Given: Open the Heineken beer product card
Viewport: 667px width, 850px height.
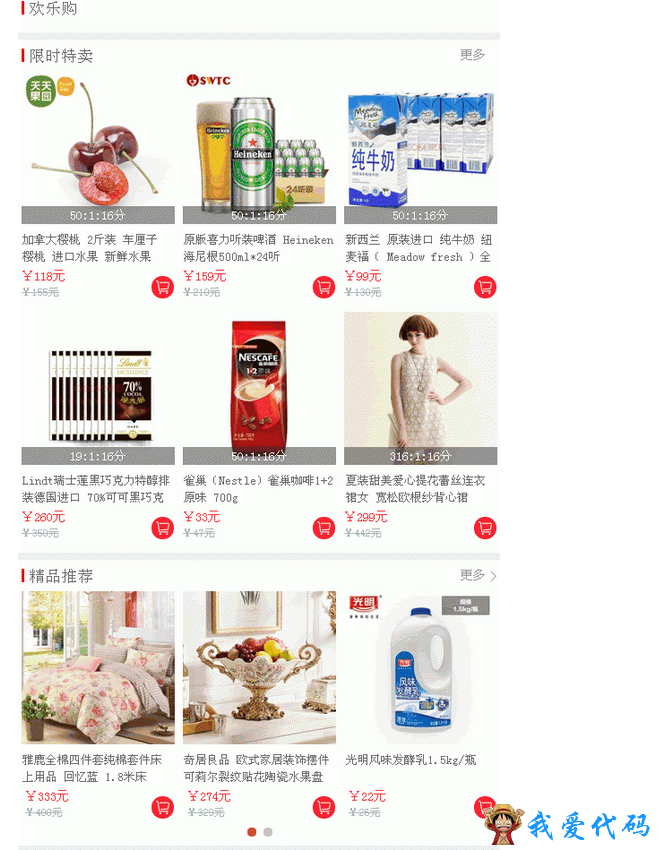Looking at the screenshot, I should pos(259,145).
